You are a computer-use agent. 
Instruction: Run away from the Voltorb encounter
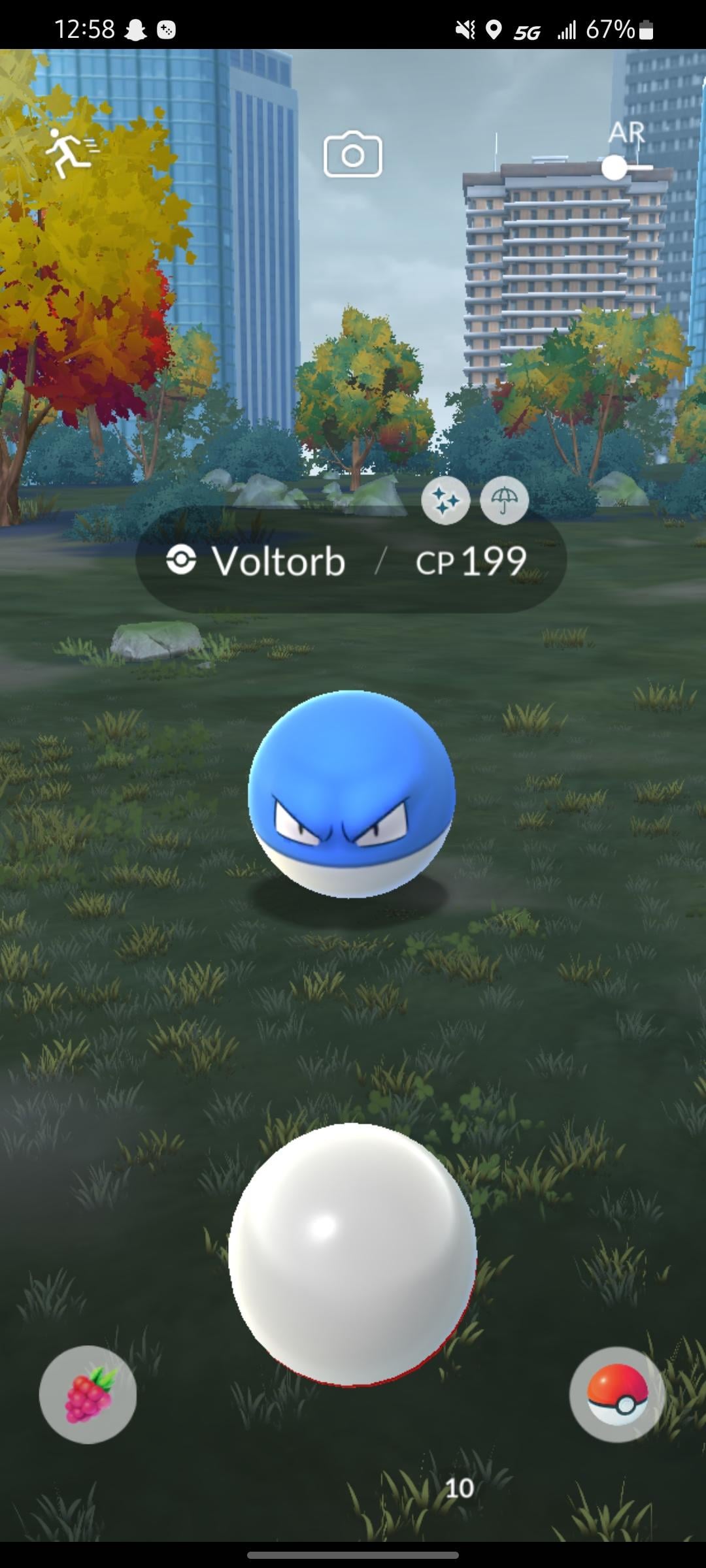tap(71, 152)
